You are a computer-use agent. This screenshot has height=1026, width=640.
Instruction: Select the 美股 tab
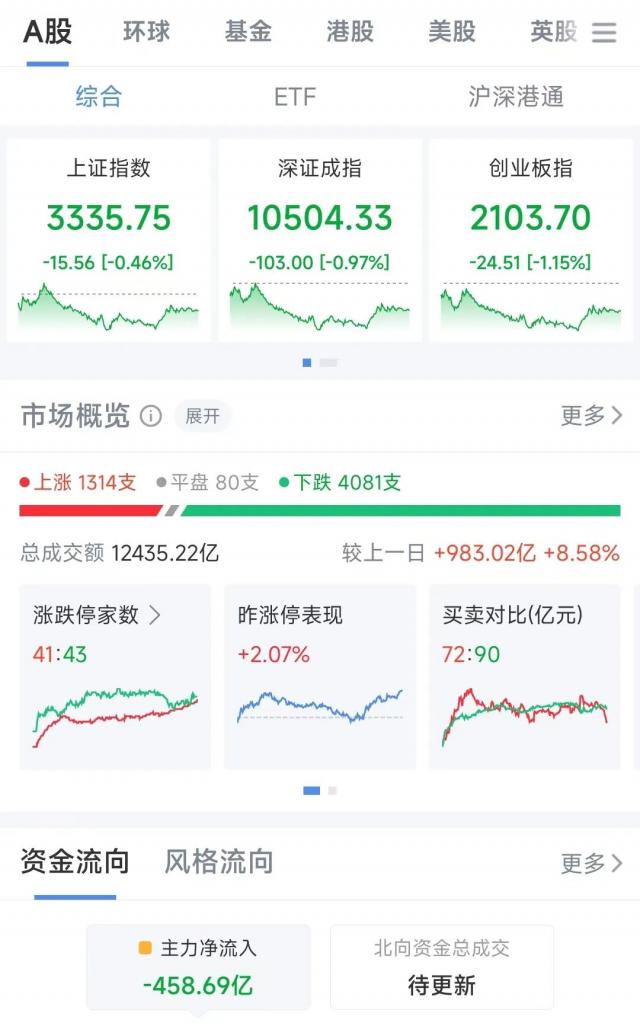click(452, 32)
